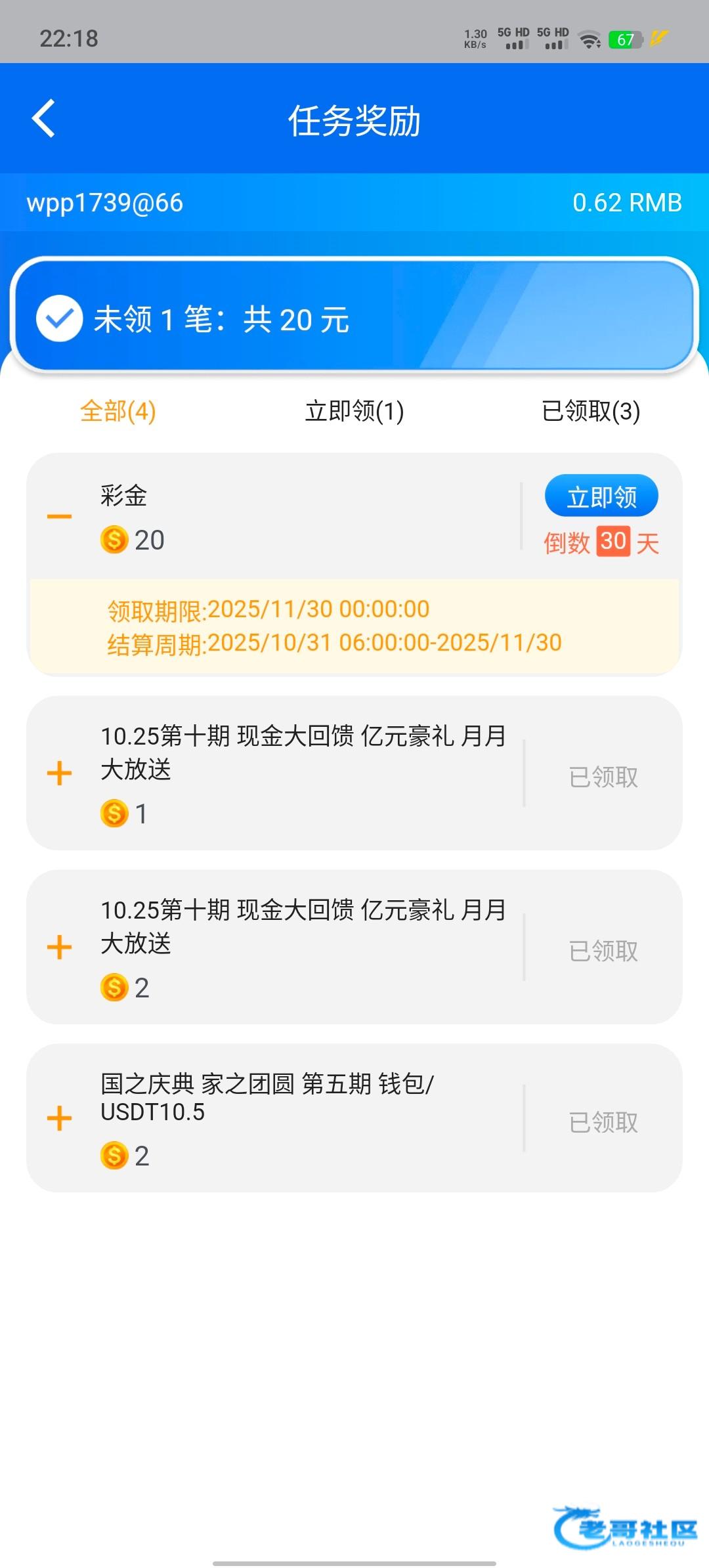Viewport: 709px width, 1568px height.
Task: Switch to the 全部(4) tab
Action: [x=118, y=412]
